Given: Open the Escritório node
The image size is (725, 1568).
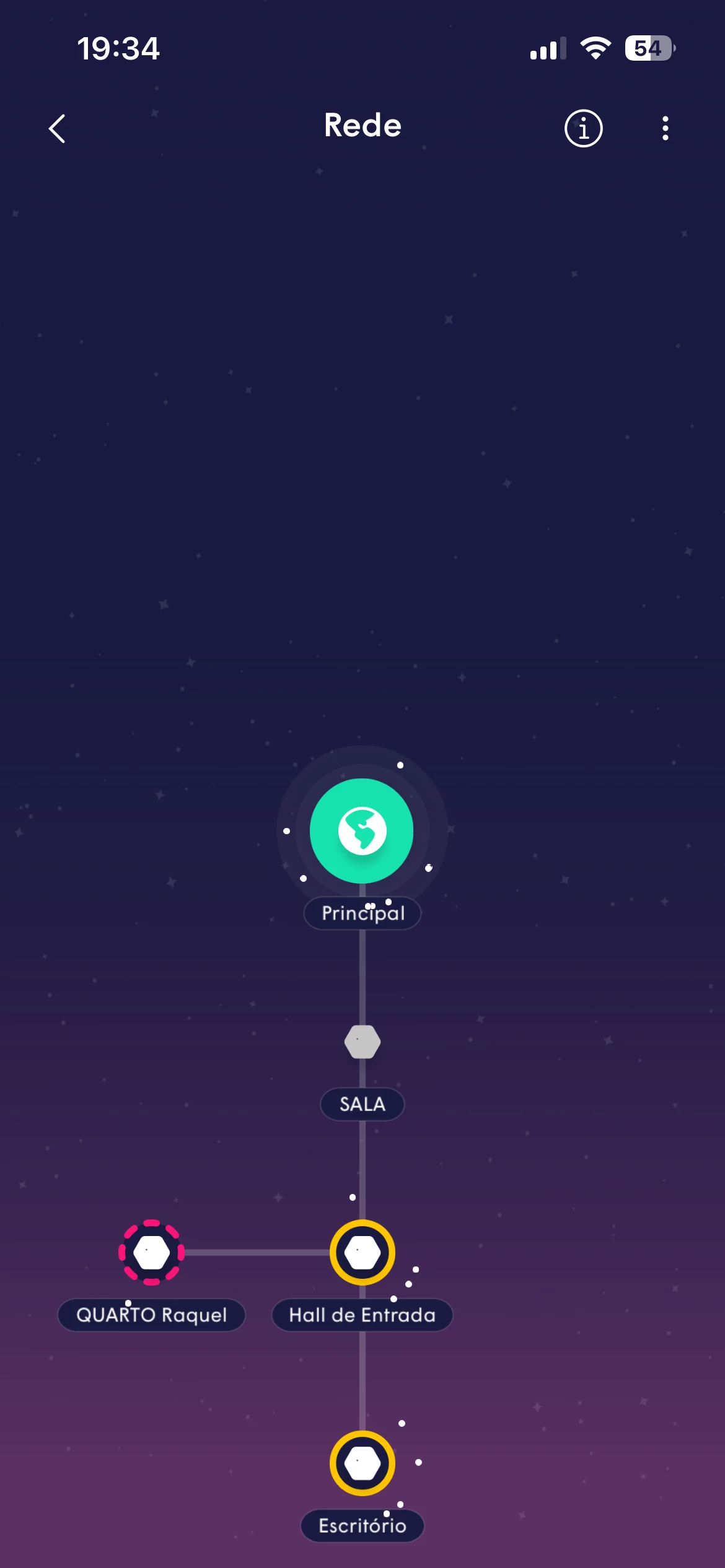Looking at the screenshot, I should [362, 1463].
